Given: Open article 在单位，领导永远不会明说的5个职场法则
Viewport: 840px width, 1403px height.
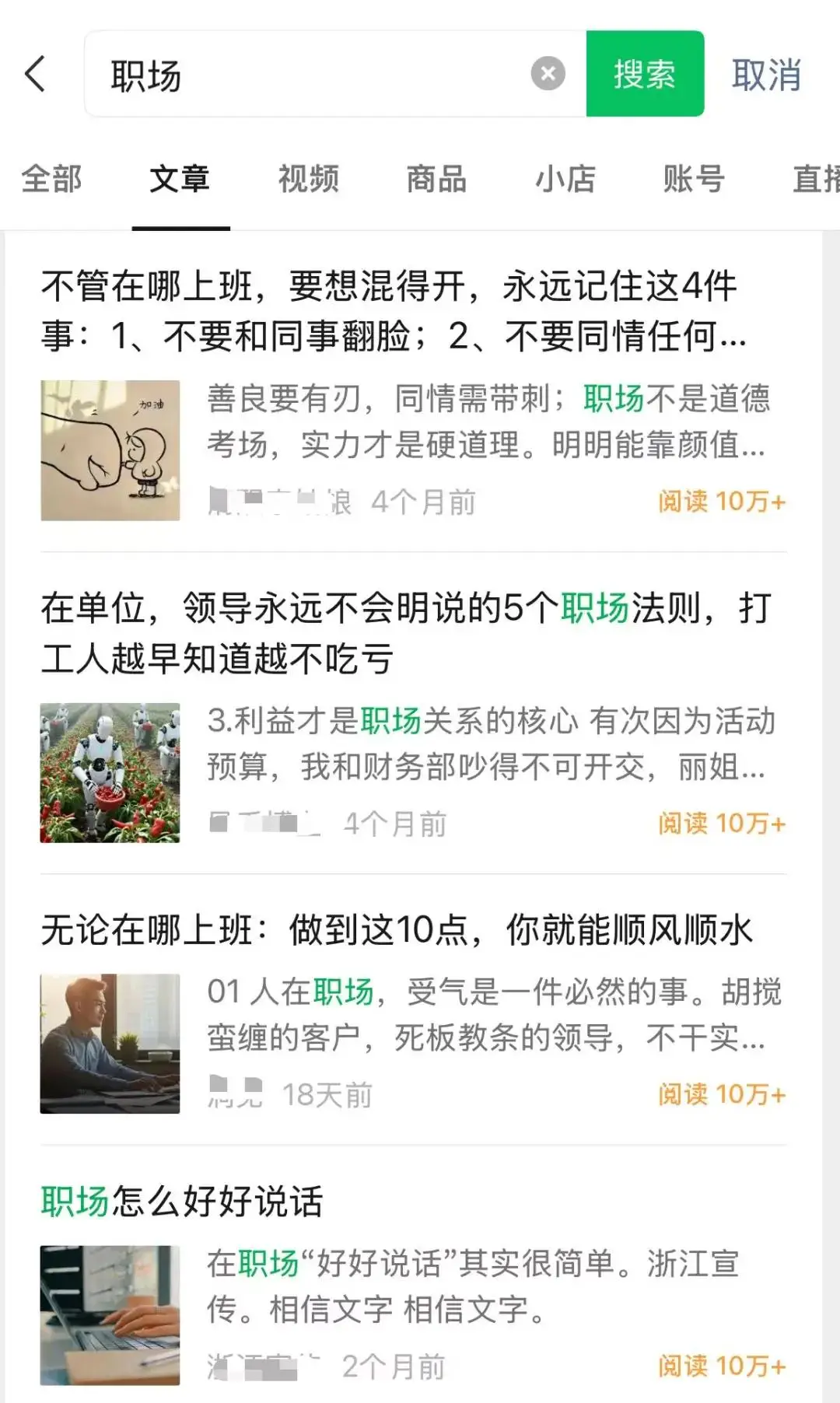Looking at the screenshot, I should pos(404,634).
